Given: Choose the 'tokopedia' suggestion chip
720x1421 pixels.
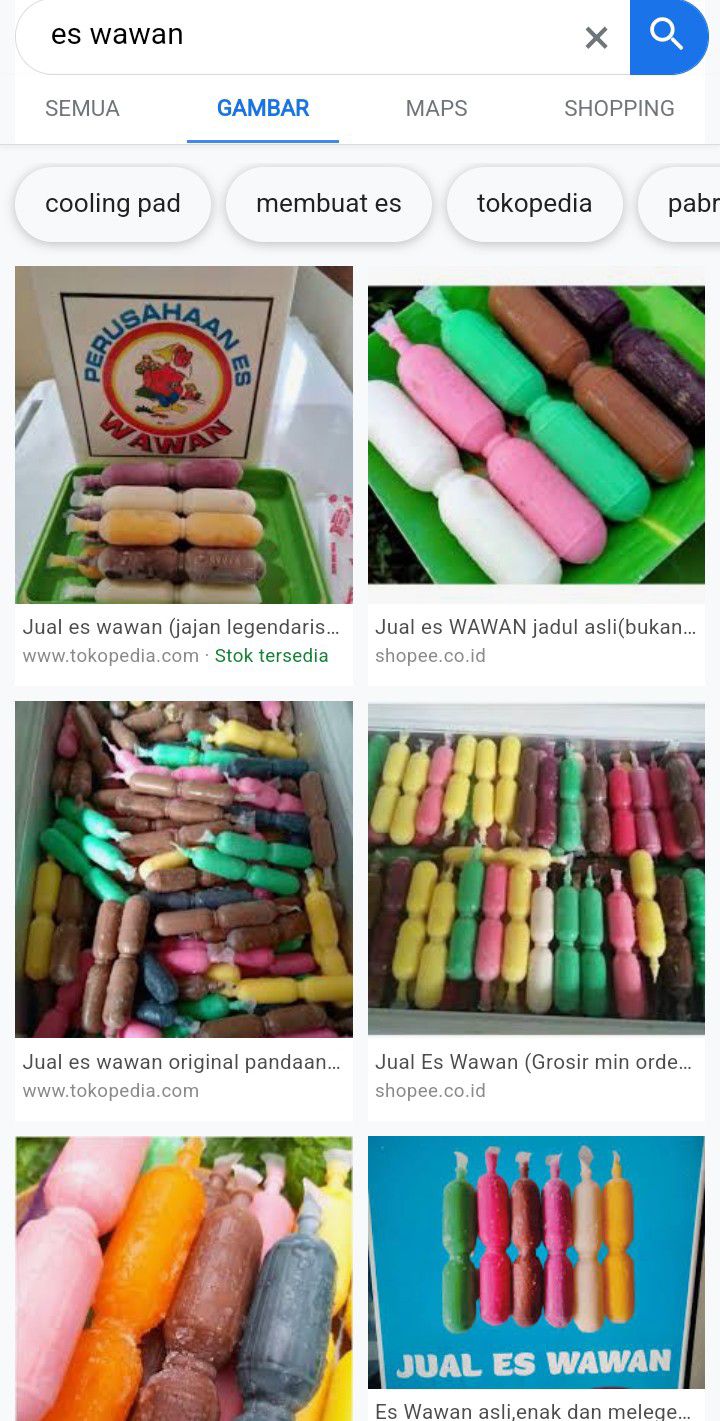Looking at the screenshot, I should pyautogui.click(x=534, y=204).
